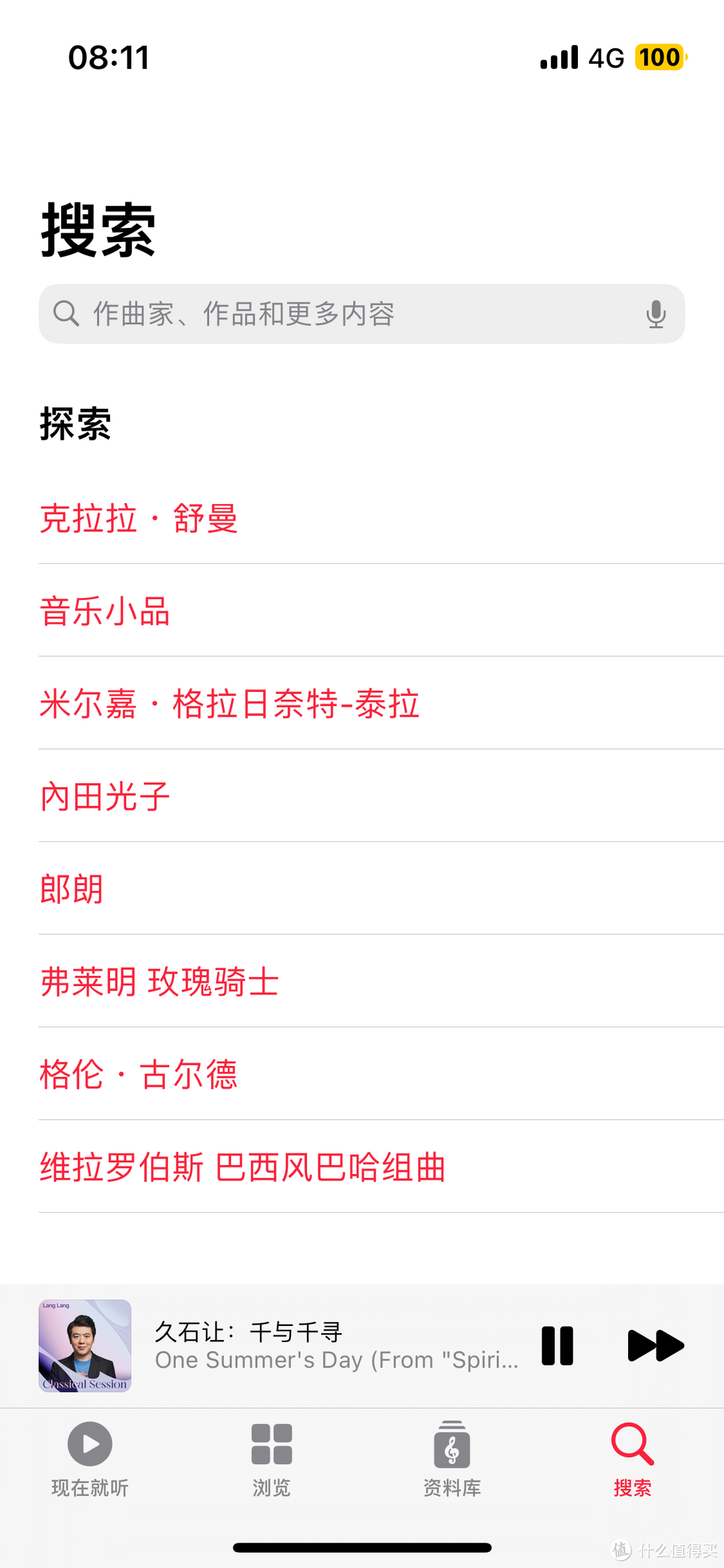The image size is (724, 1568).
Task: Open the now playing album cover
Action: click(85, 1345)
